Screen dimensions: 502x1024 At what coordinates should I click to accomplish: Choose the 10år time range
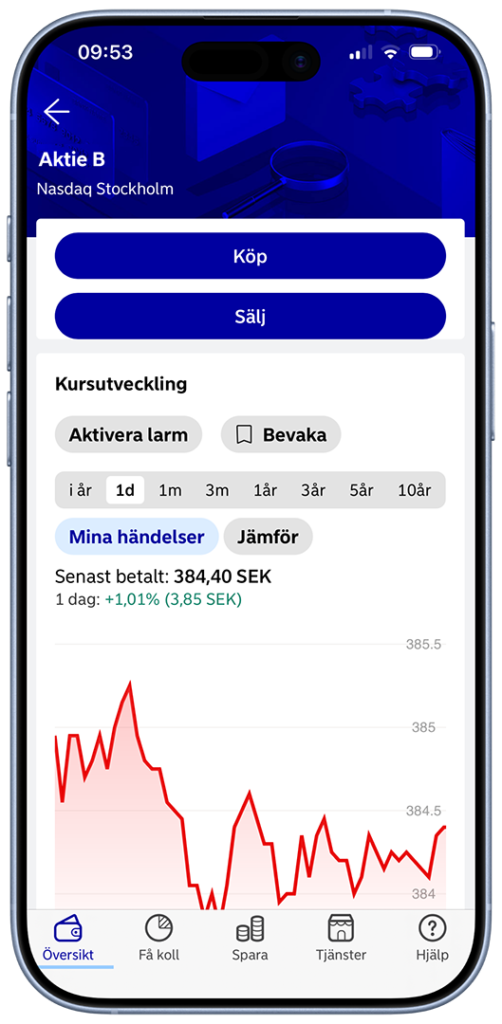pos(414,490)
